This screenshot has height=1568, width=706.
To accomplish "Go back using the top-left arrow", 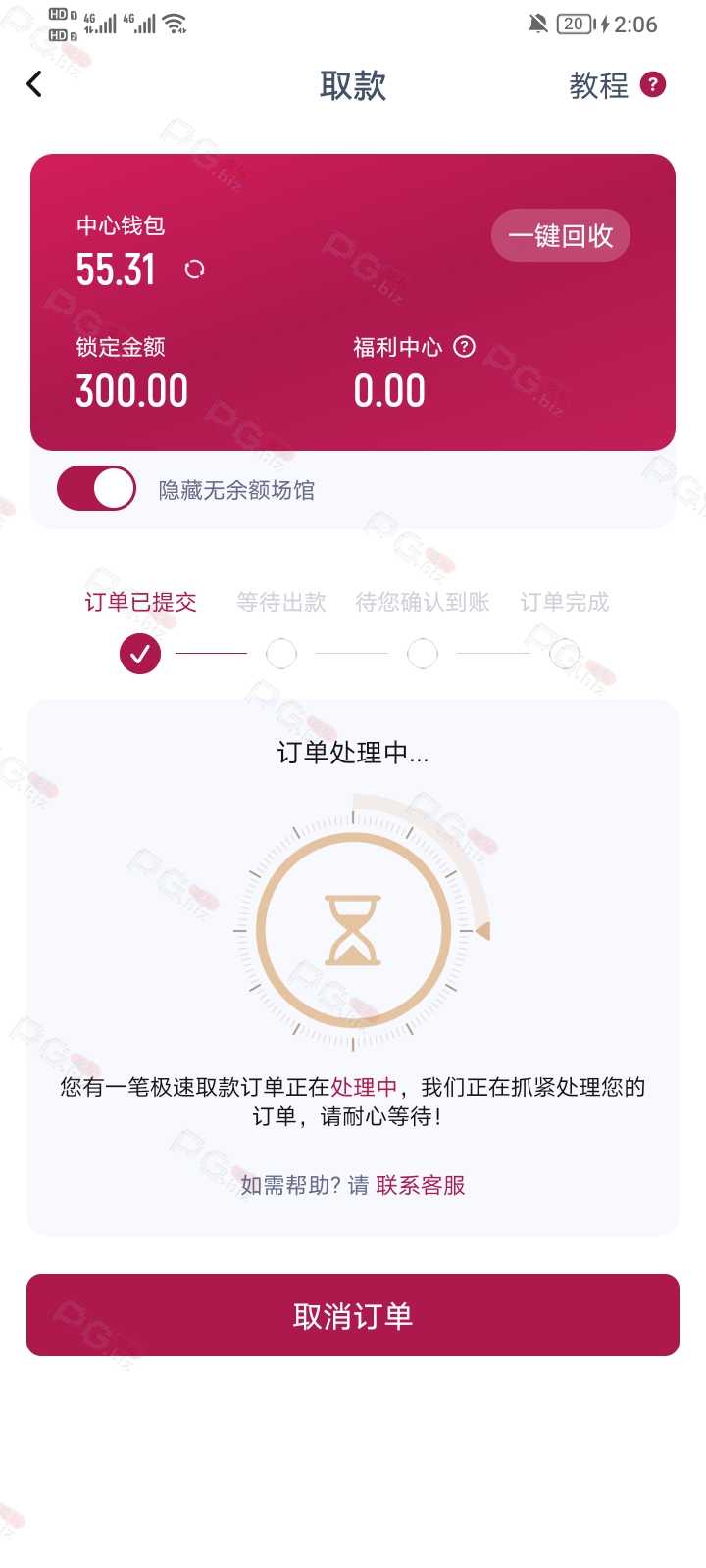I will 34,84.
